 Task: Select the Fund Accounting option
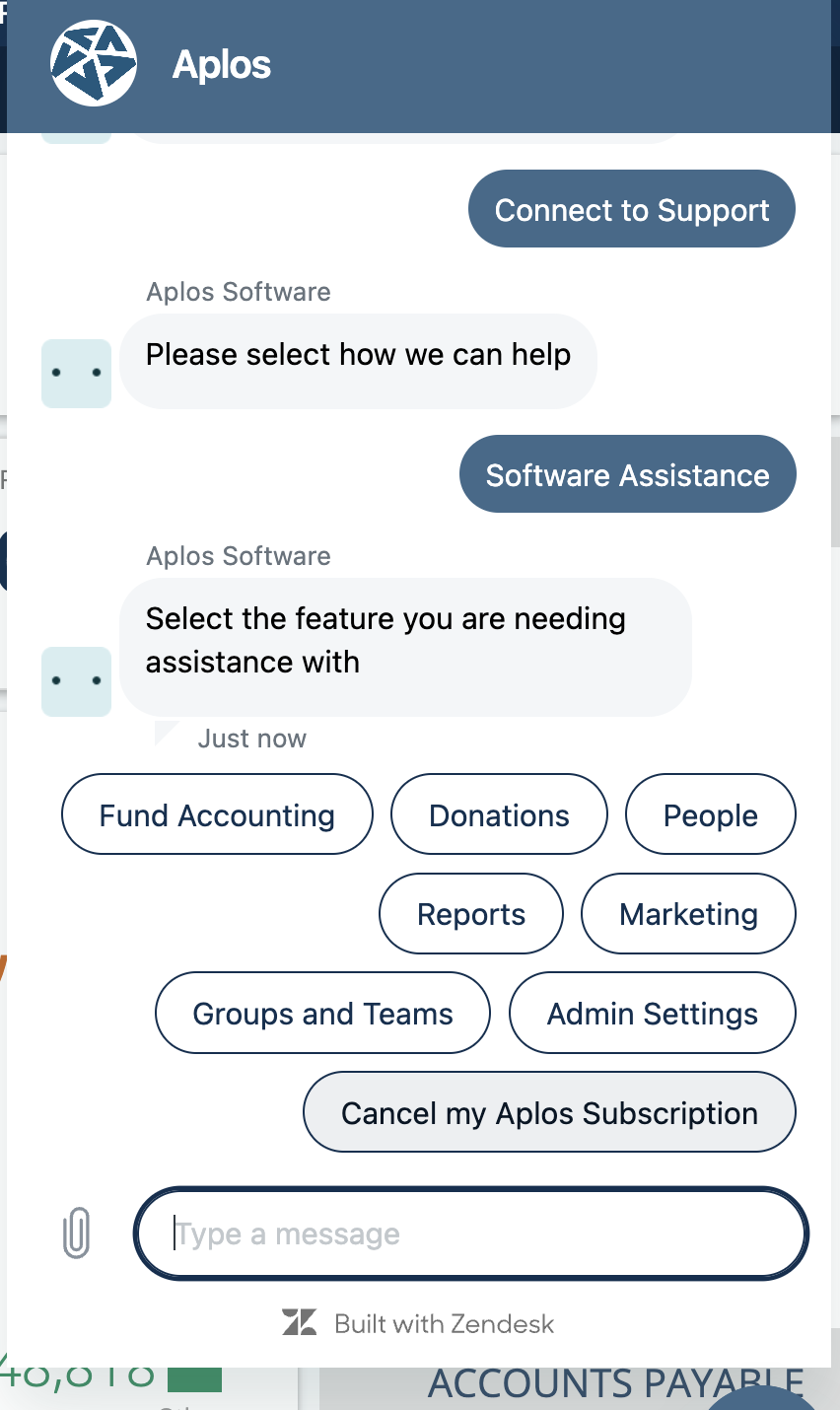217,814
